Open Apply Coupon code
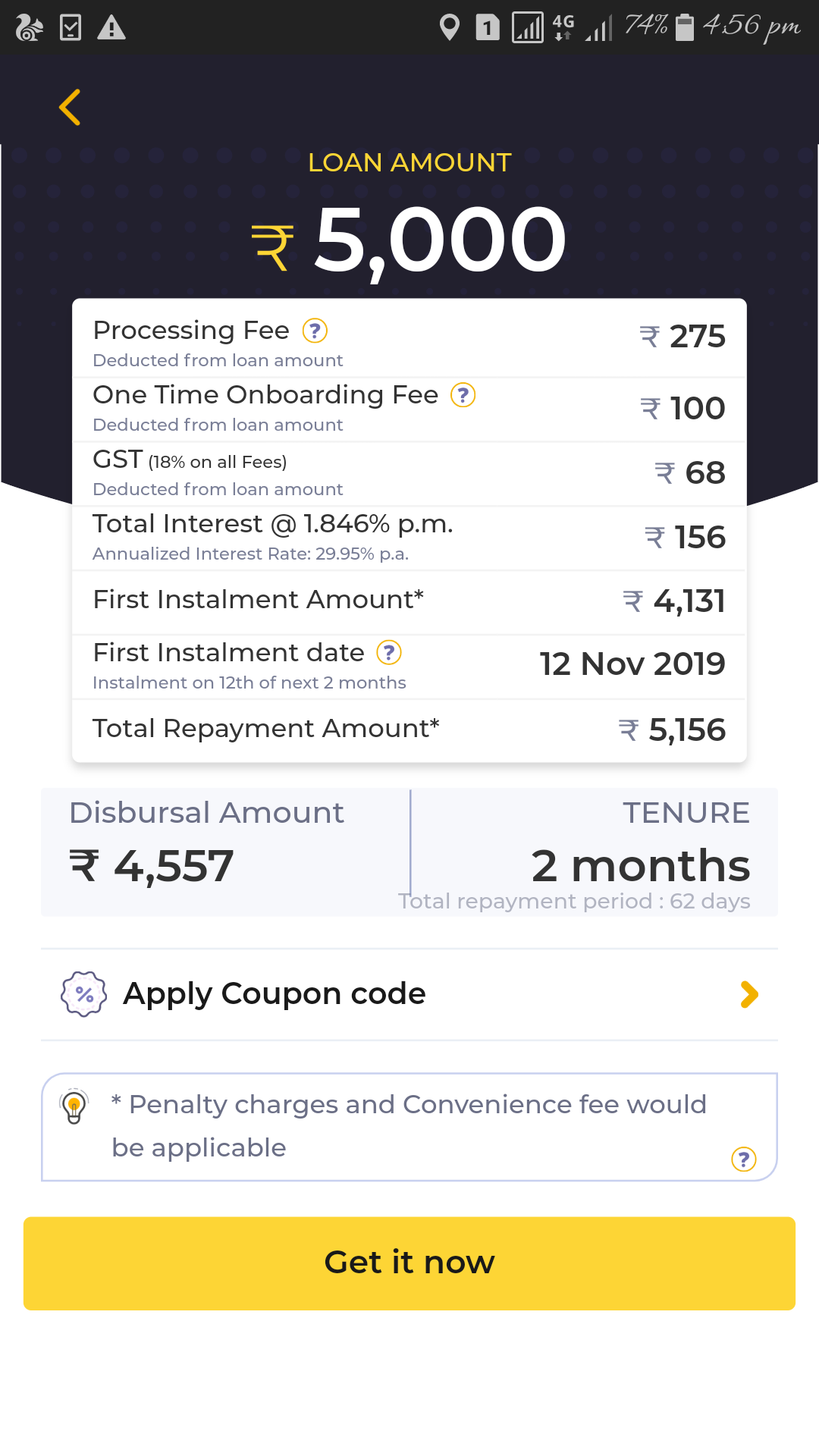Screen dimensions: 819x1456 (x=409, y=994)
